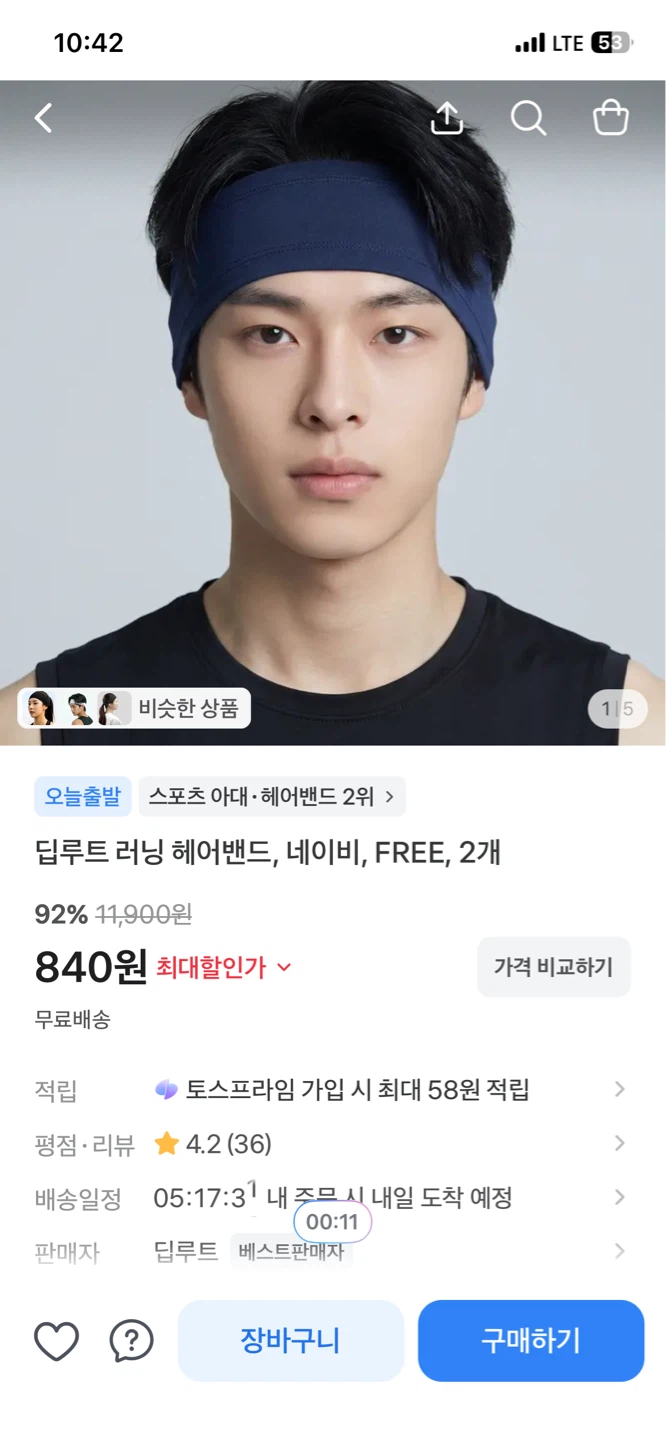The width and height of the screenshot is (666, 1440).
Task: Tap 가격 비교하기 button
Action: coord(554,967)
